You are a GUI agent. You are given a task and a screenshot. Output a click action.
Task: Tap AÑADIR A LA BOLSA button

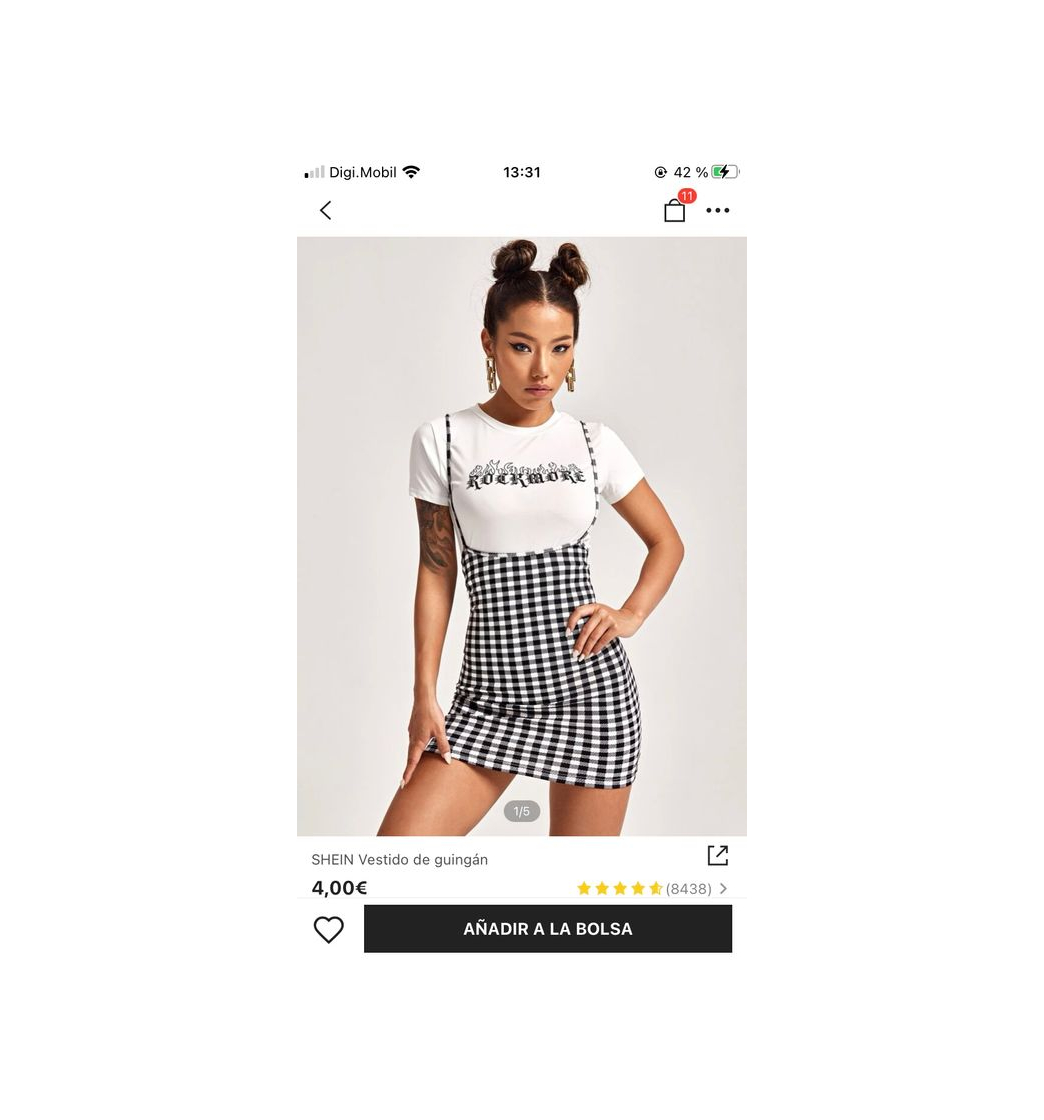tap(547, 929)
